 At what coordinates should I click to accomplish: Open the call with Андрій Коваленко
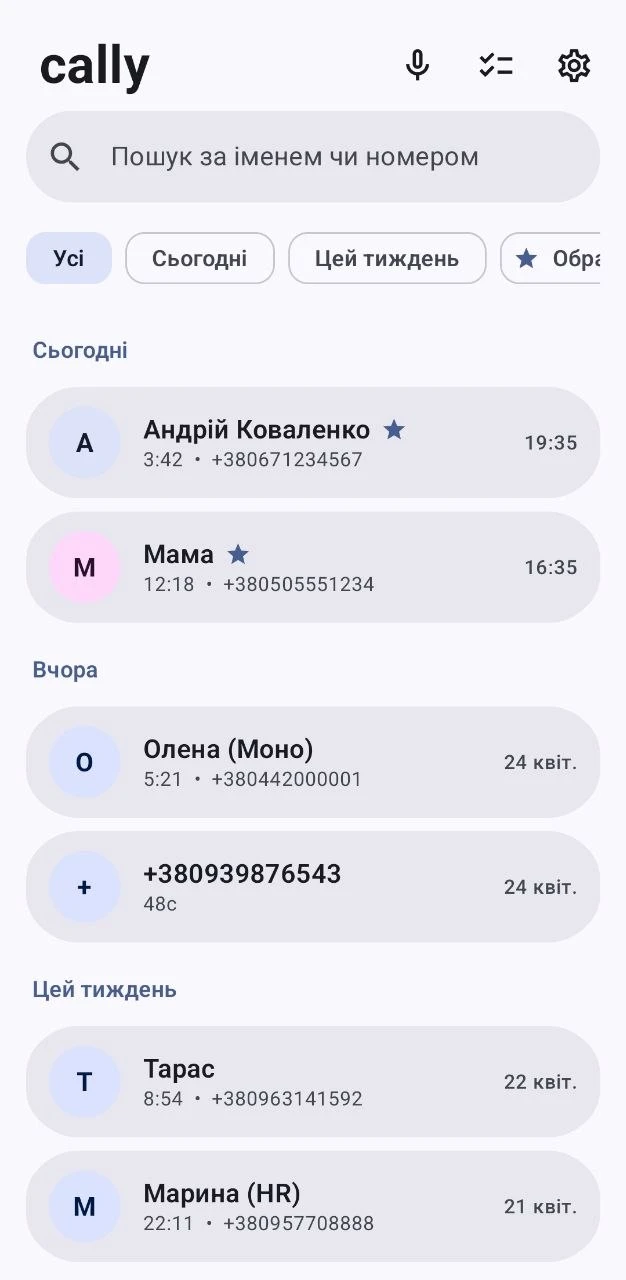[313, 443]
